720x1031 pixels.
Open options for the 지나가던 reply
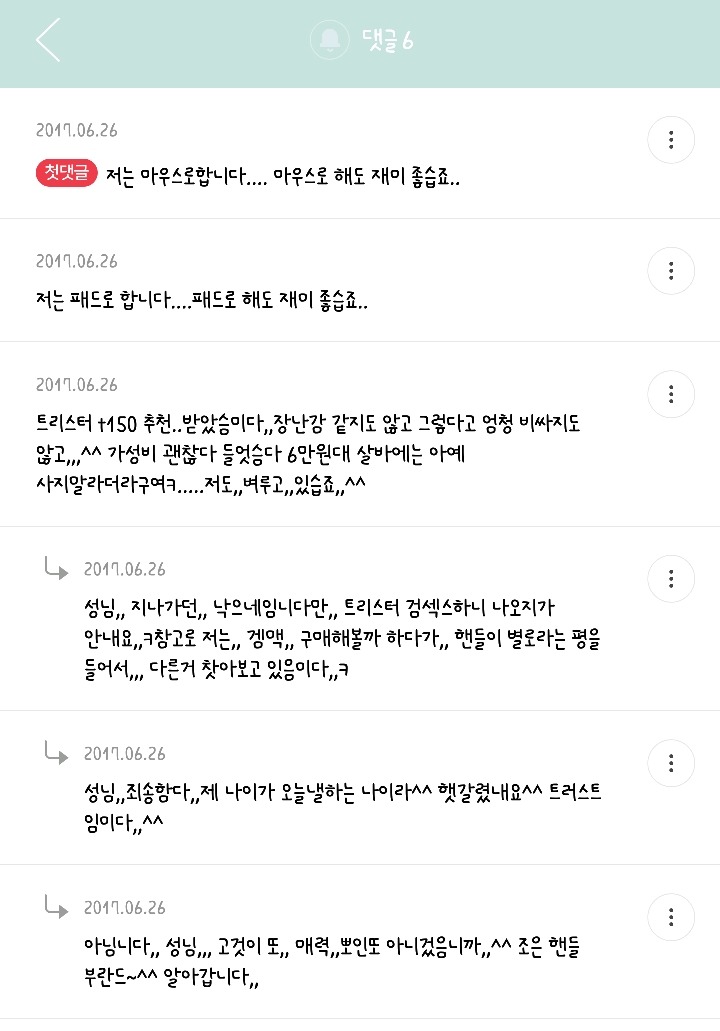coord(671,578)
